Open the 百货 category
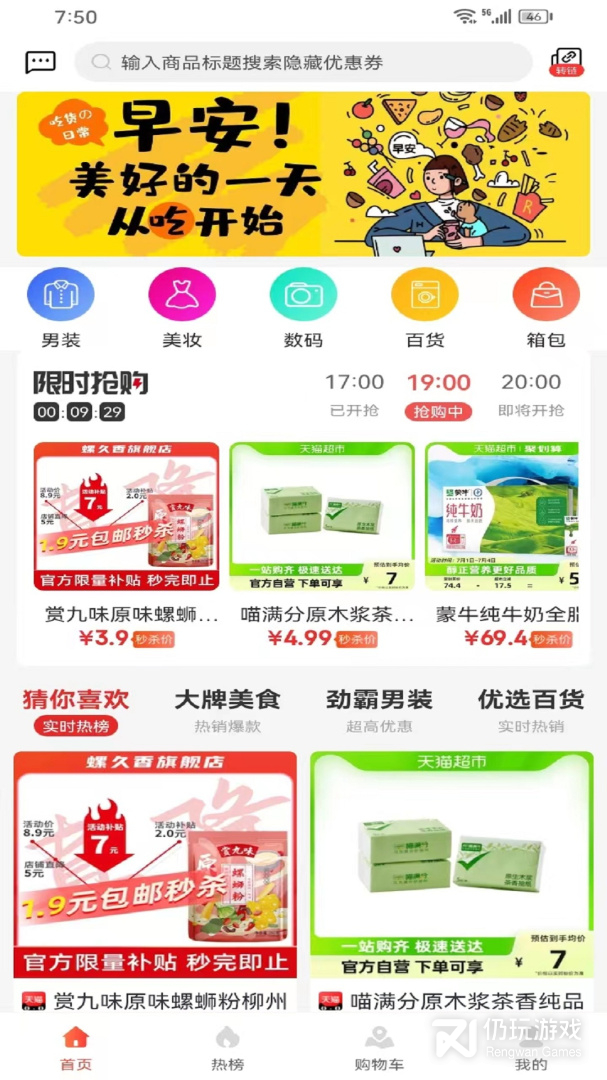The height and width of the screenshot is (1080, 607). [x=425, y=307]
